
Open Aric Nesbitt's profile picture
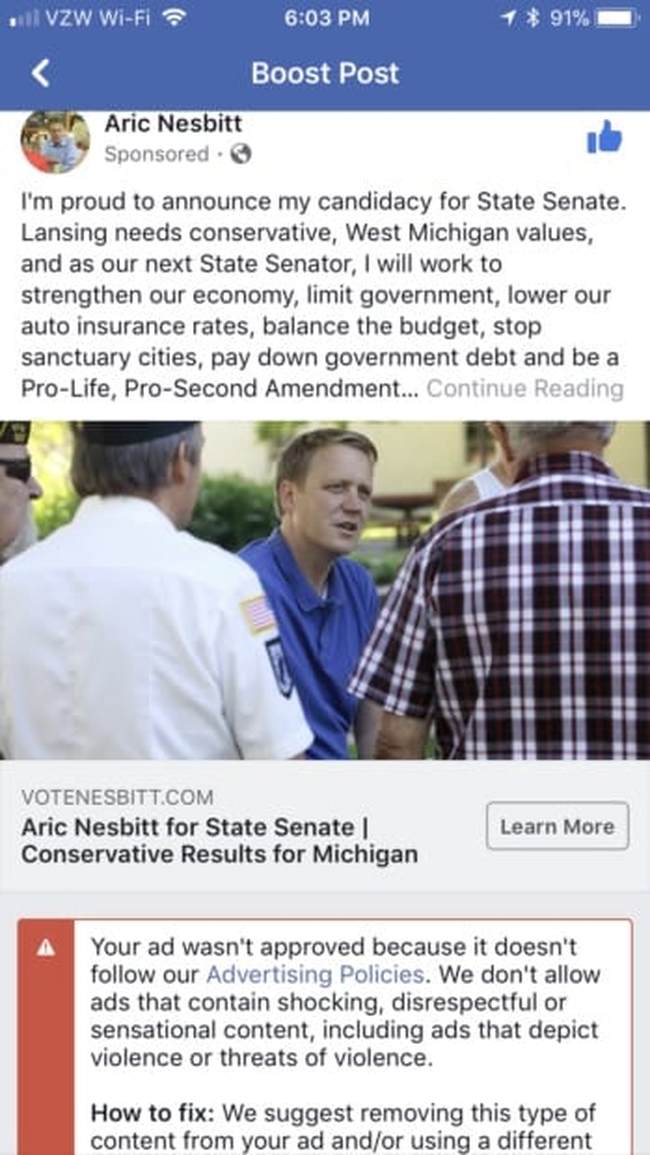click(54, 142)
